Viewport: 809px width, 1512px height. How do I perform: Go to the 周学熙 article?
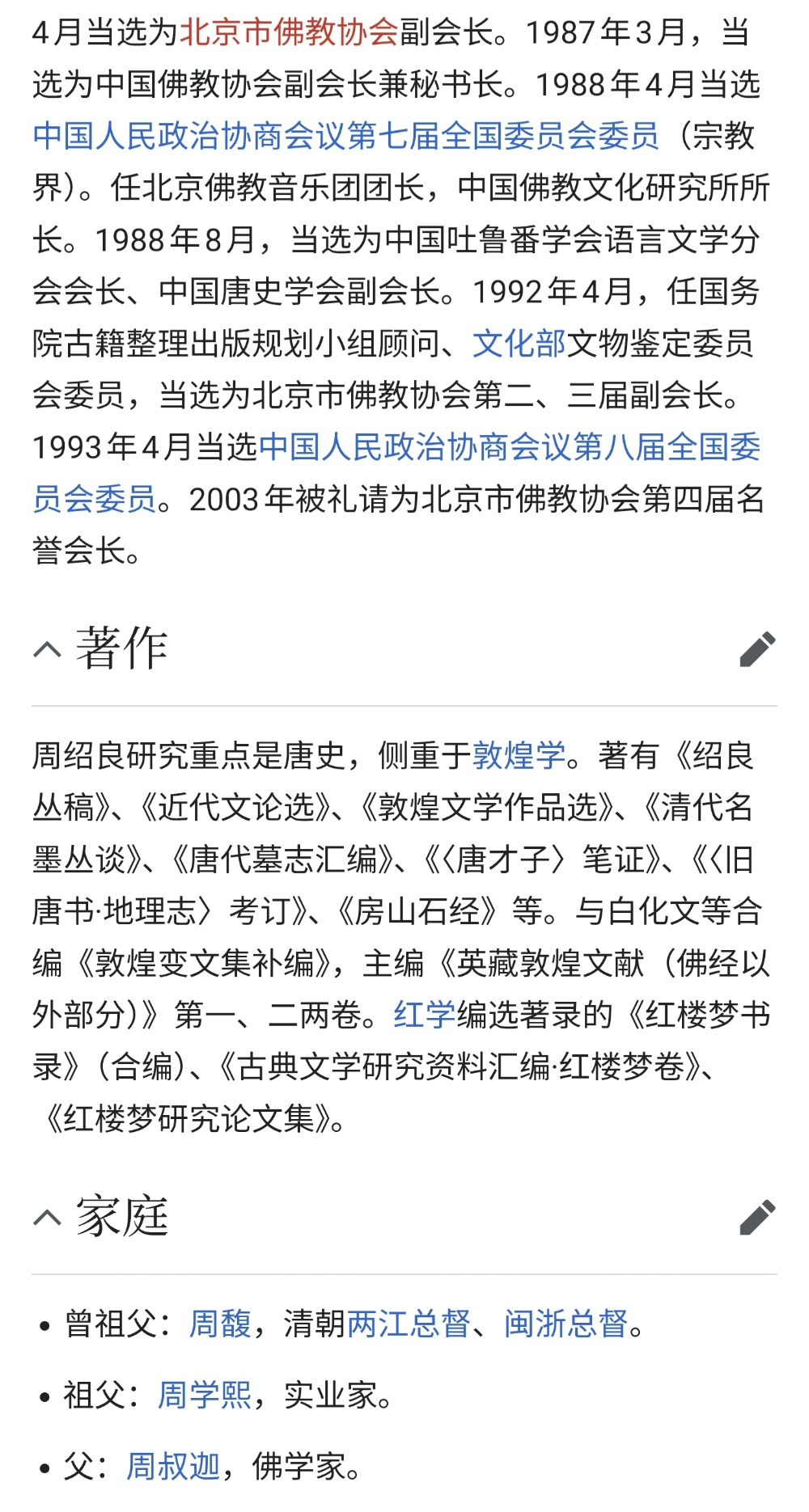(205, 1395)
